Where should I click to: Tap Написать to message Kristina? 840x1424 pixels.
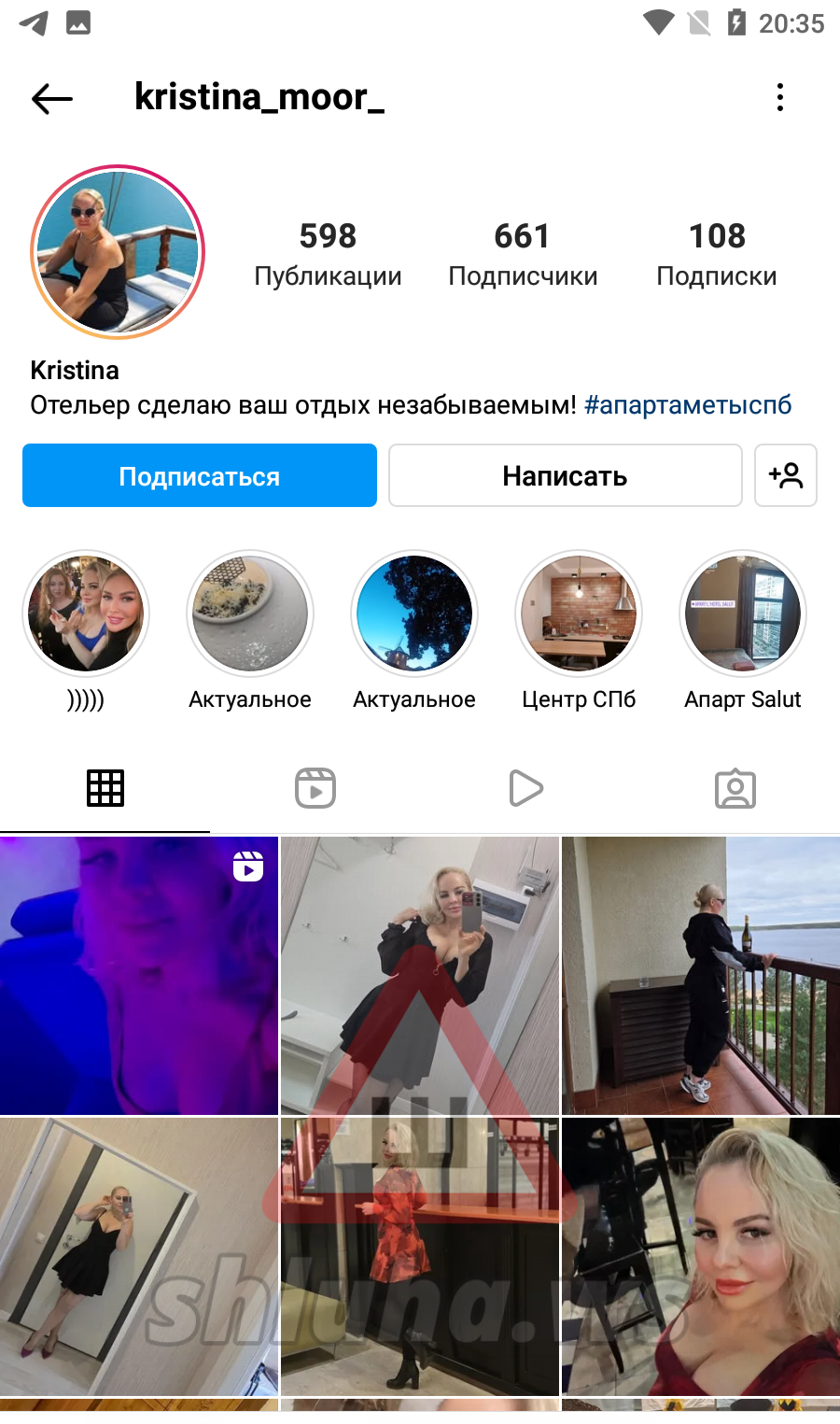(x=565, y=476)
